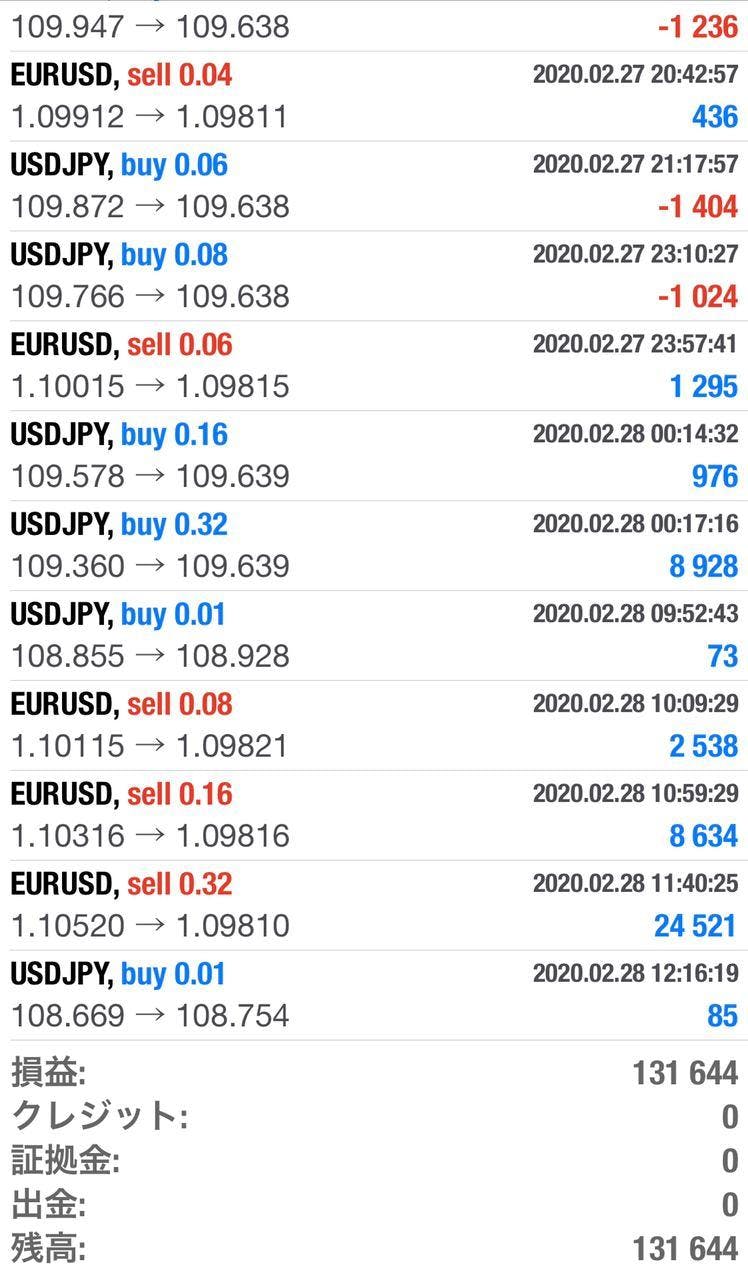Open the EURUSD sell 0.32 trade details

(374, 906)
